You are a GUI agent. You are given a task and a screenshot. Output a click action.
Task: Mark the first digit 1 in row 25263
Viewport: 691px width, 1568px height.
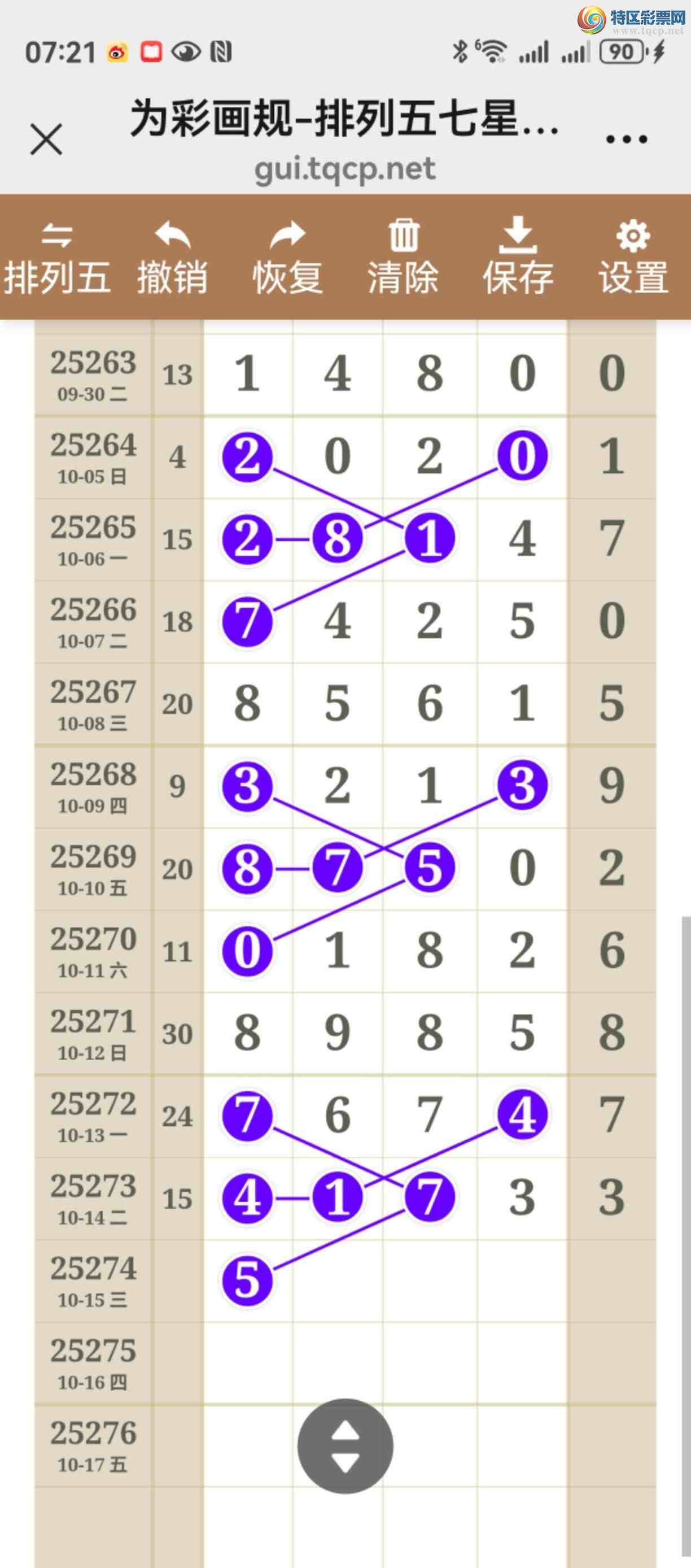[x=247, y=373]
